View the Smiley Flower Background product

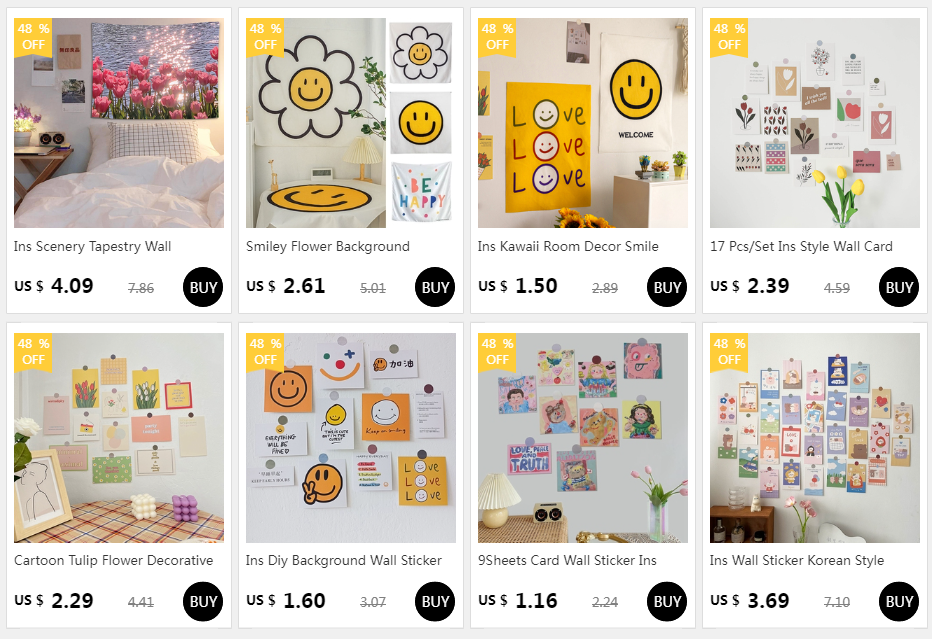[x=328, y=247]
